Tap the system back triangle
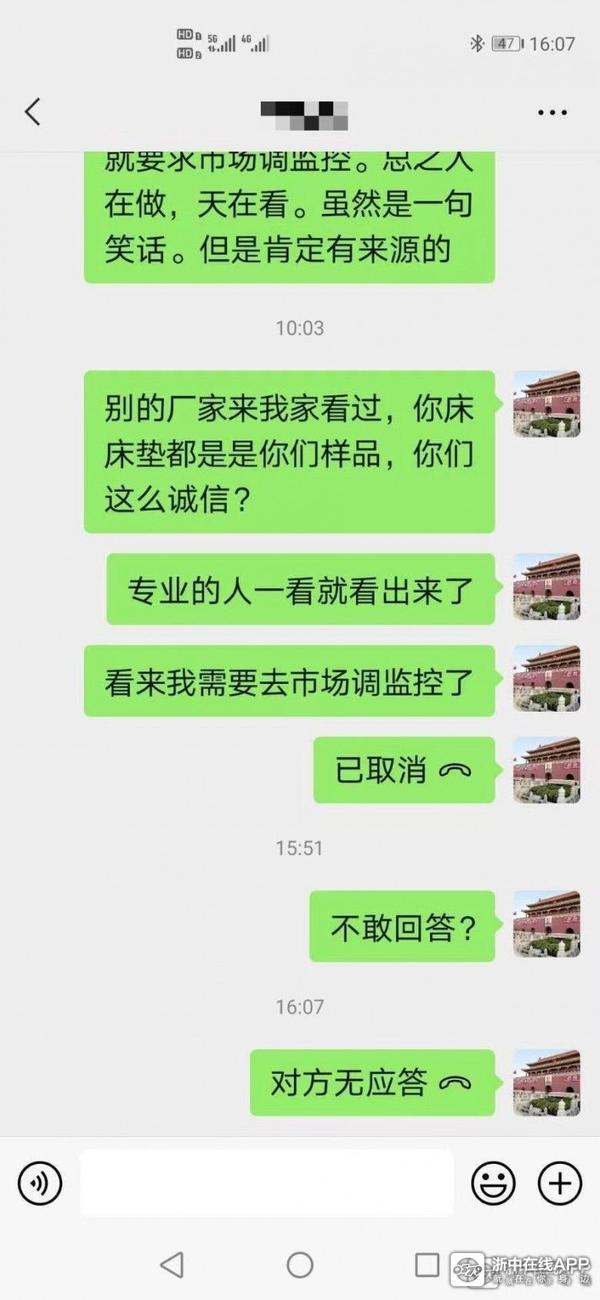The width and height of the screenshot is (600, 1300). [x=172, y=1265]
